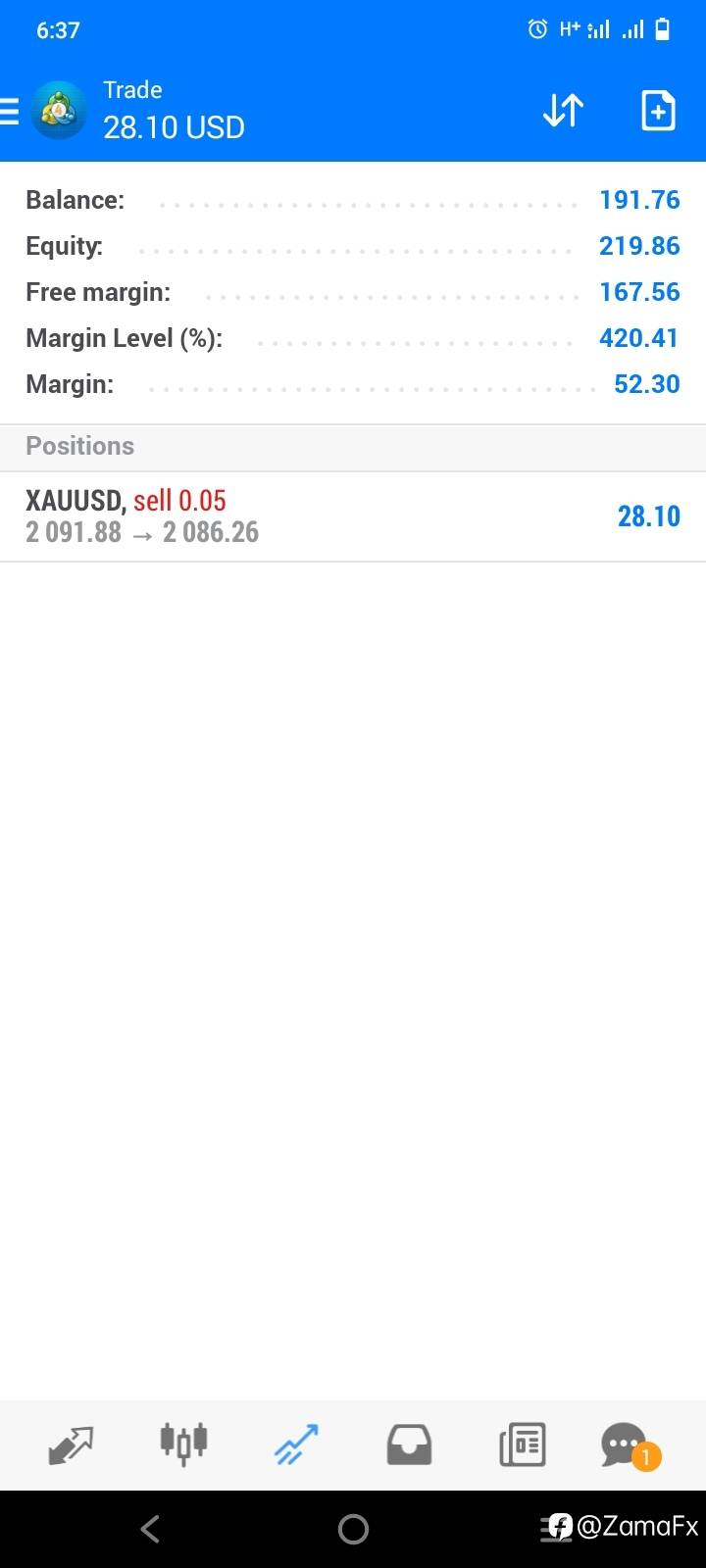Create a new order
The width and height of the screenshot is (706, 1568).
[658, 111]
